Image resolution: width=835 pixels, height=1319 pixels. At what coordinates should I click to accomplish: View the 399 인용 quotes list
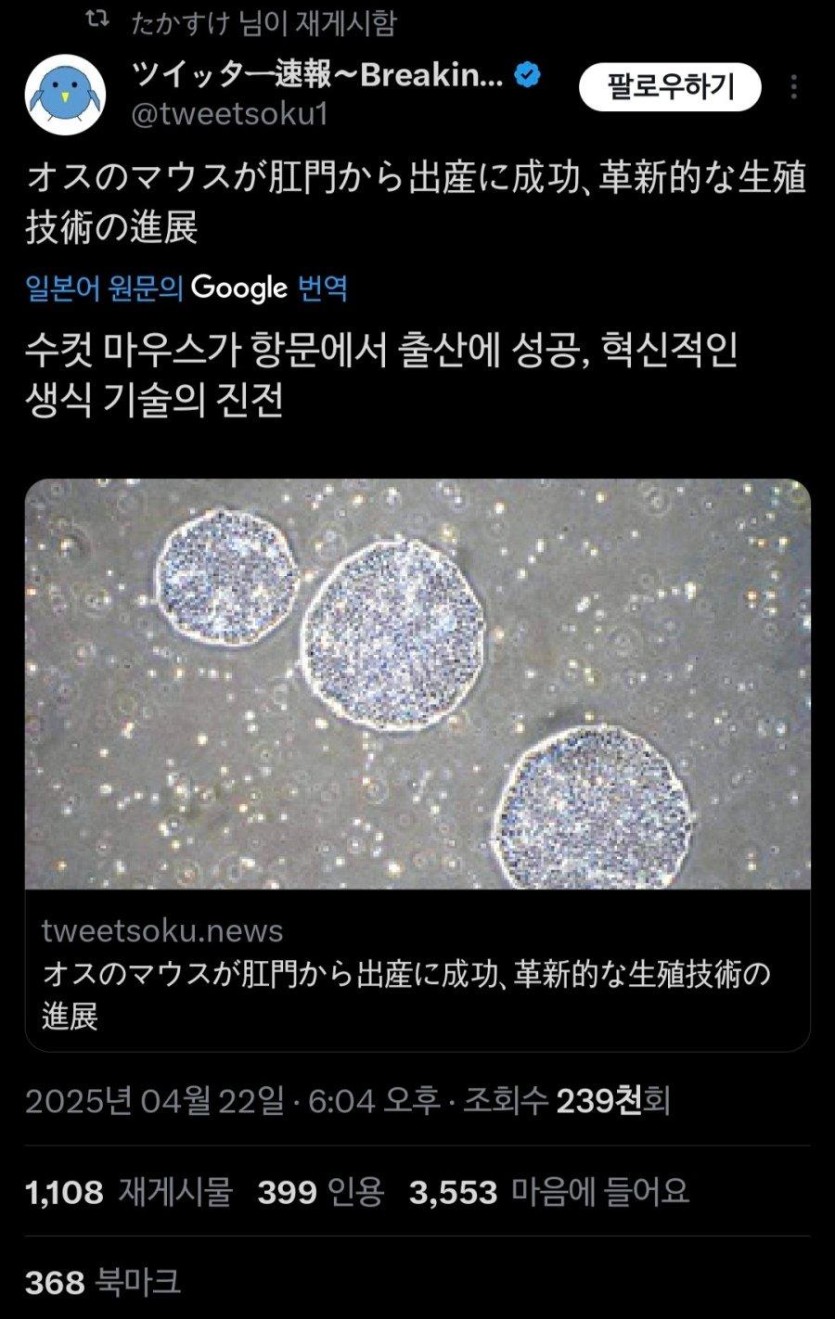[320, 1191]
